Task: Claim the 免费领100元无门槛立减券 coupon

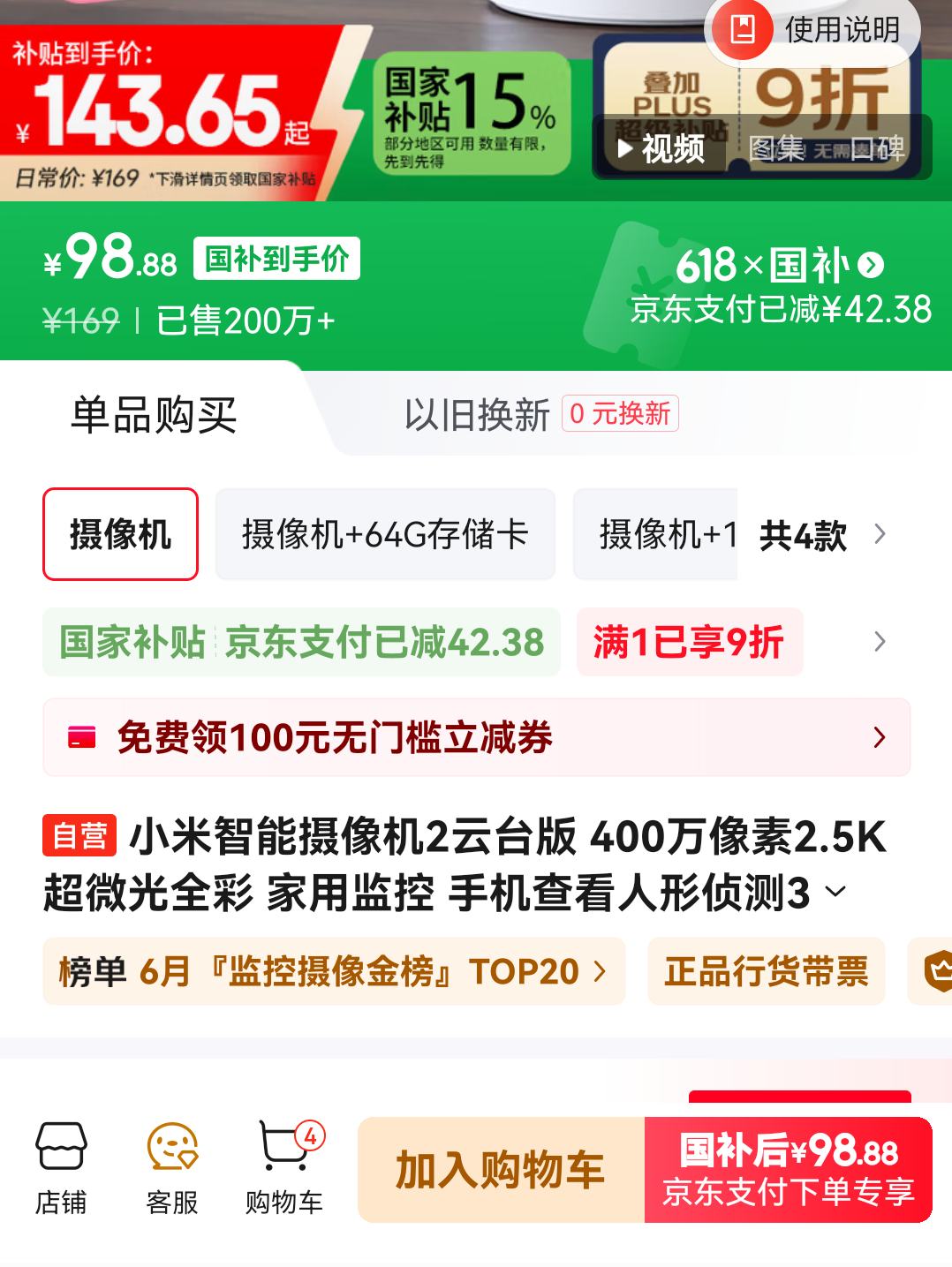Action: pyautogui.click(x=476, y=737)
